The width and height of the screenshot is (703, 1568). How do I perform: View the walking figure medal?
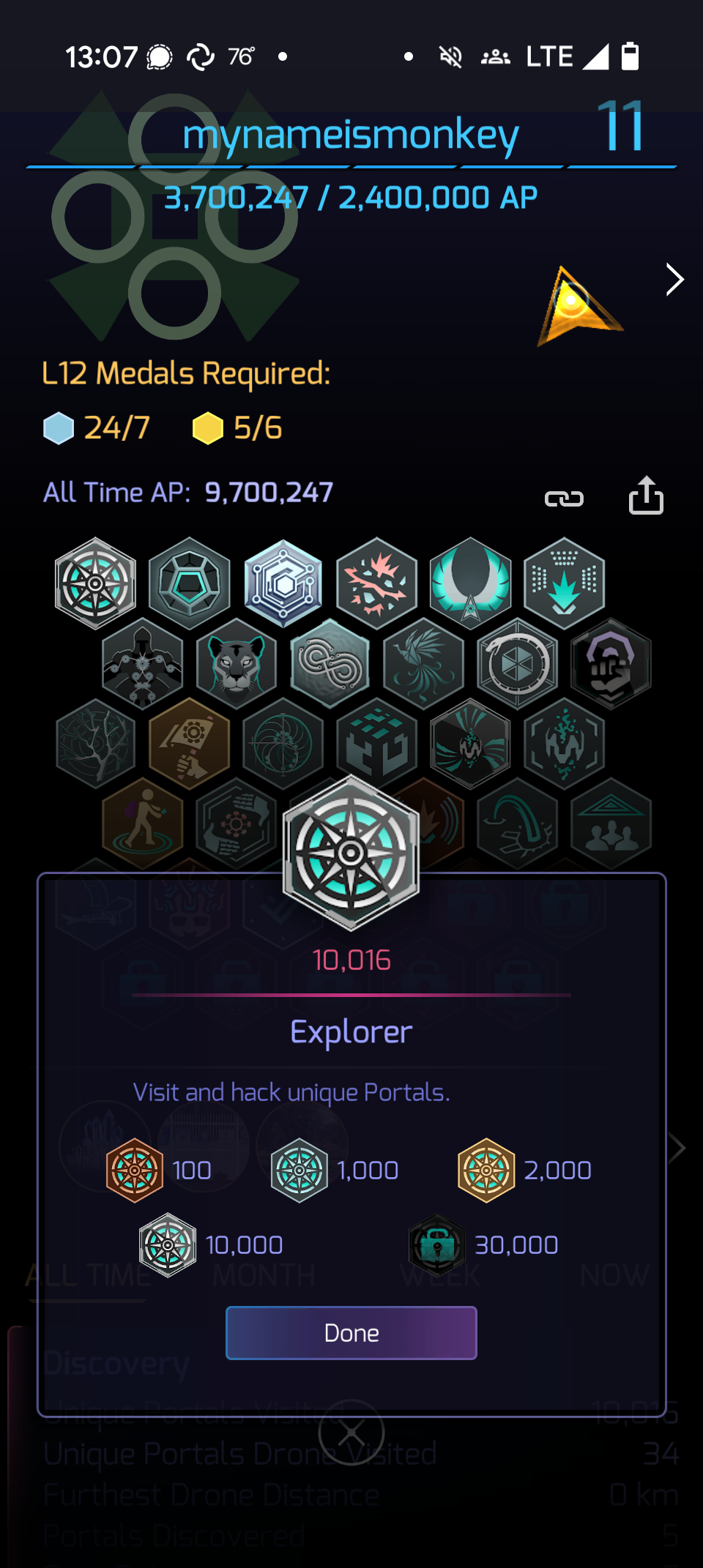tap(143, 824)
